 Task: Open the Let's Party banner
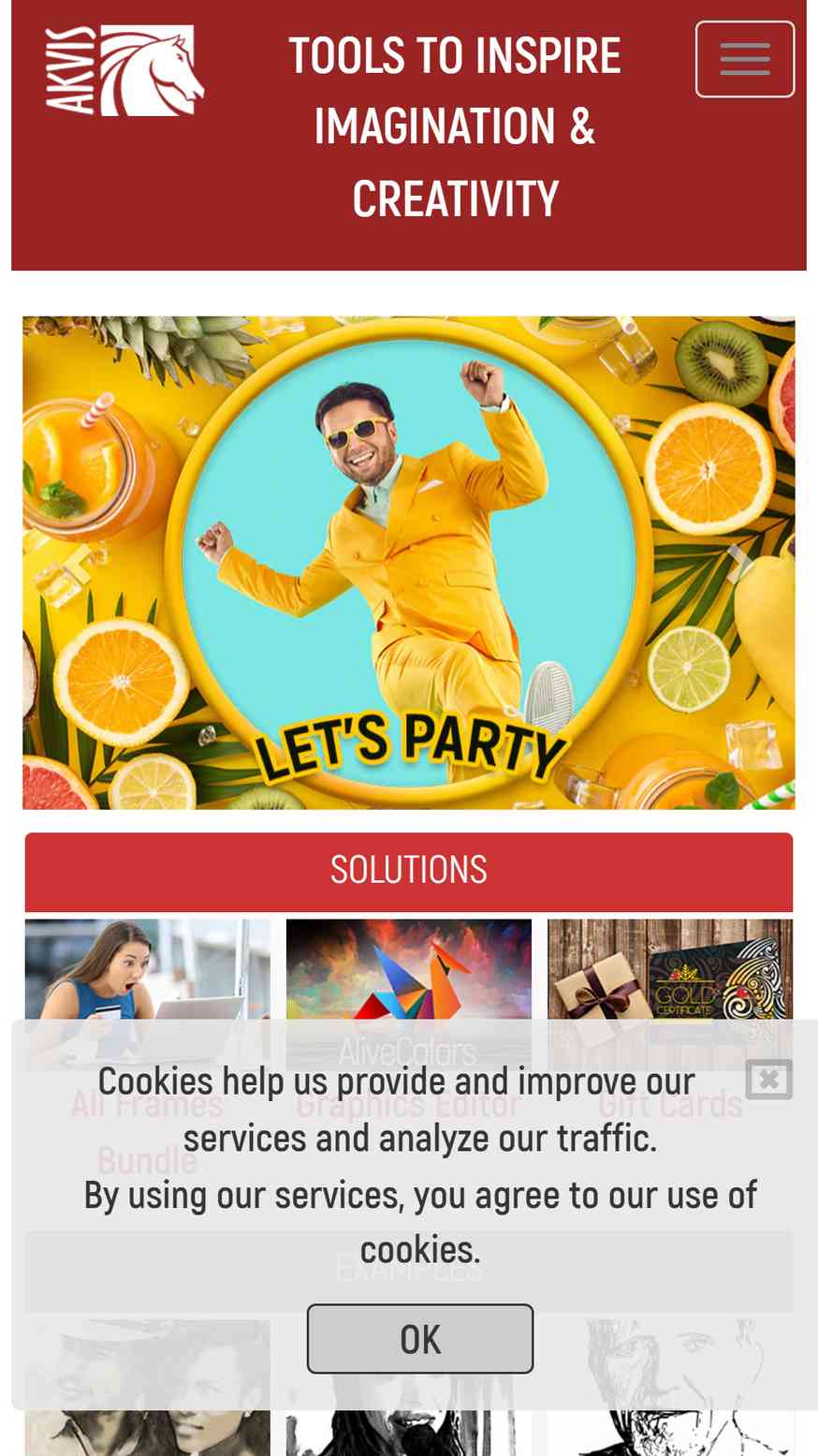[408, 562]
